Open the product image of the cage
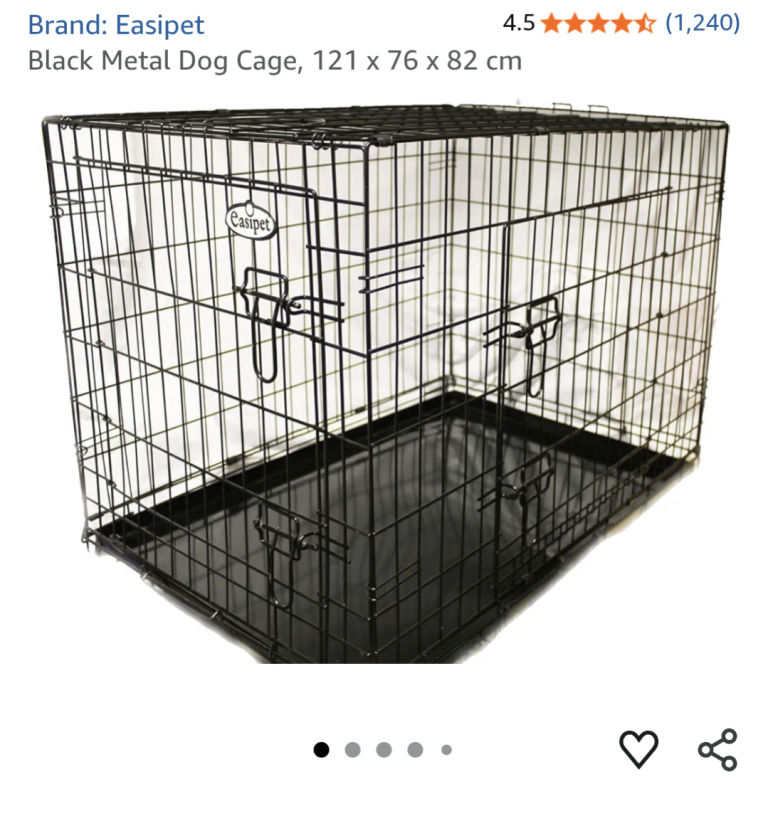The width and height of the screenshot is (768, 831). tap(384, 400)
